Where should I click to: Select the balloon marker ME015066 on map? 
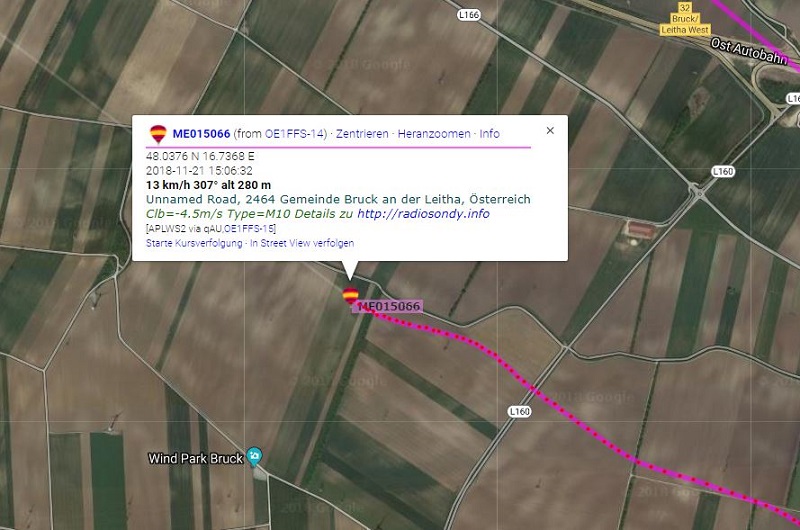pyautogui.click(x=350, y=295)
